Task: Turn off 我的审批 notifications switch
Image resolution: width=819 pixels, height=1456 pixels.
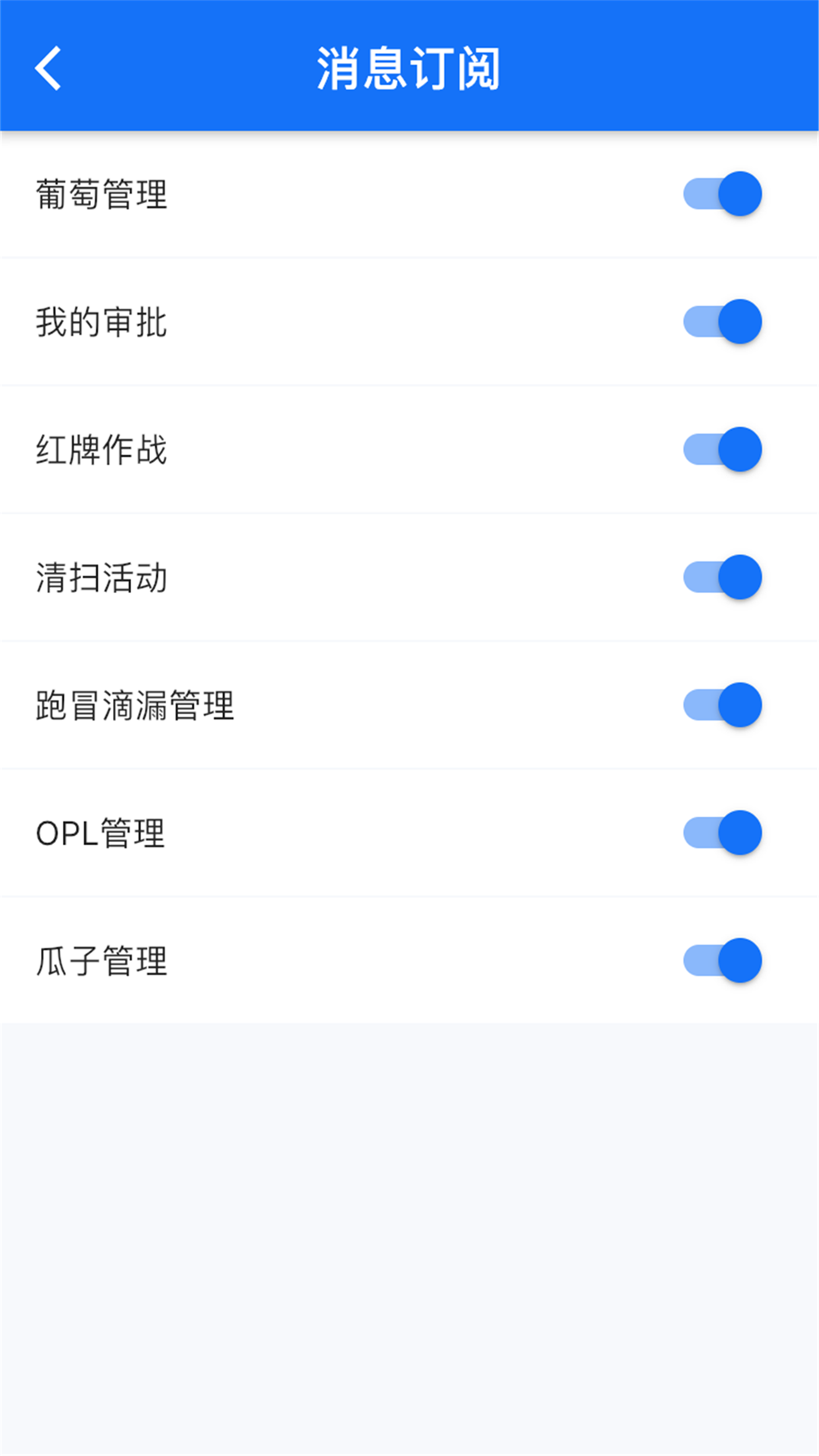Action: 721,322
